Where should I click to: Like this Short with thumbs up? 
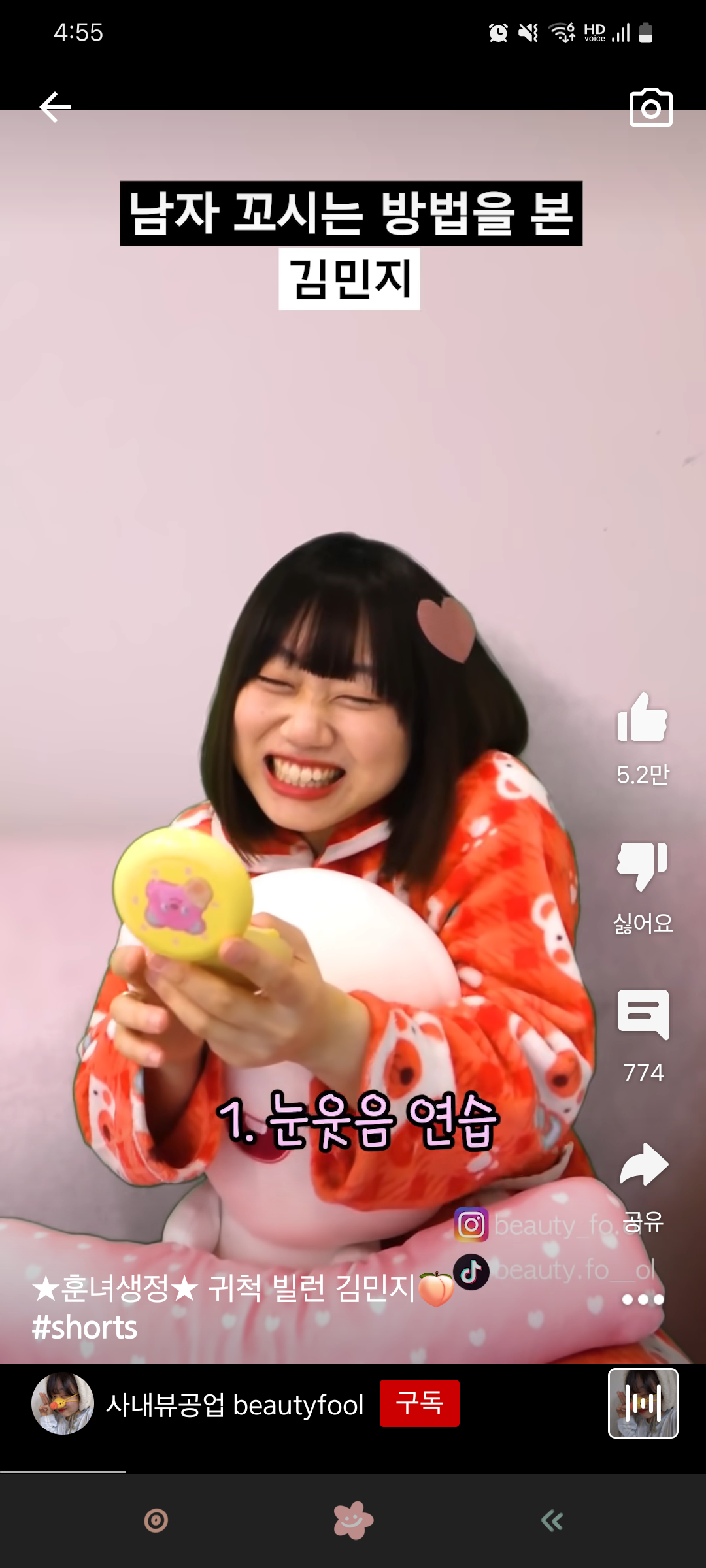[x=643, y=718]
